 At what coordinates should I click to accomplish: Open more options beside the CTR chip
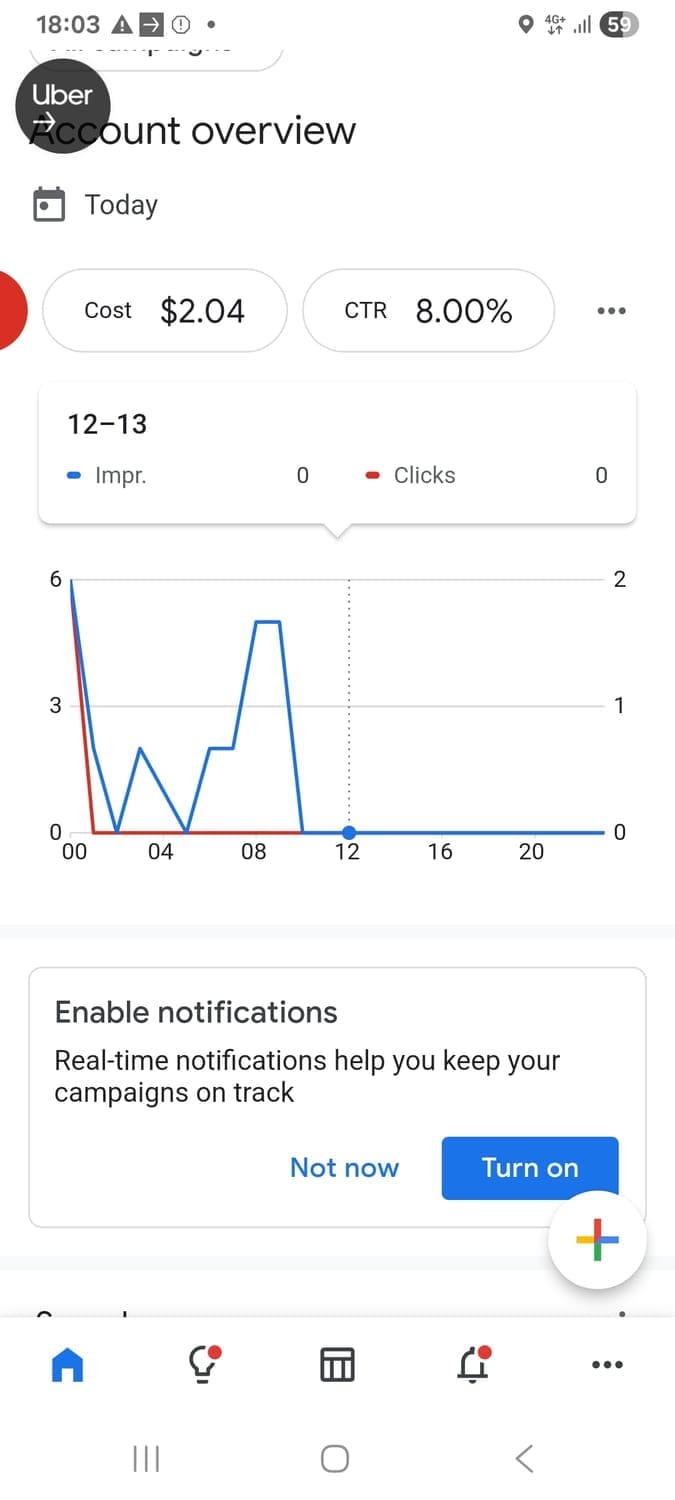[x=611, y=311]
